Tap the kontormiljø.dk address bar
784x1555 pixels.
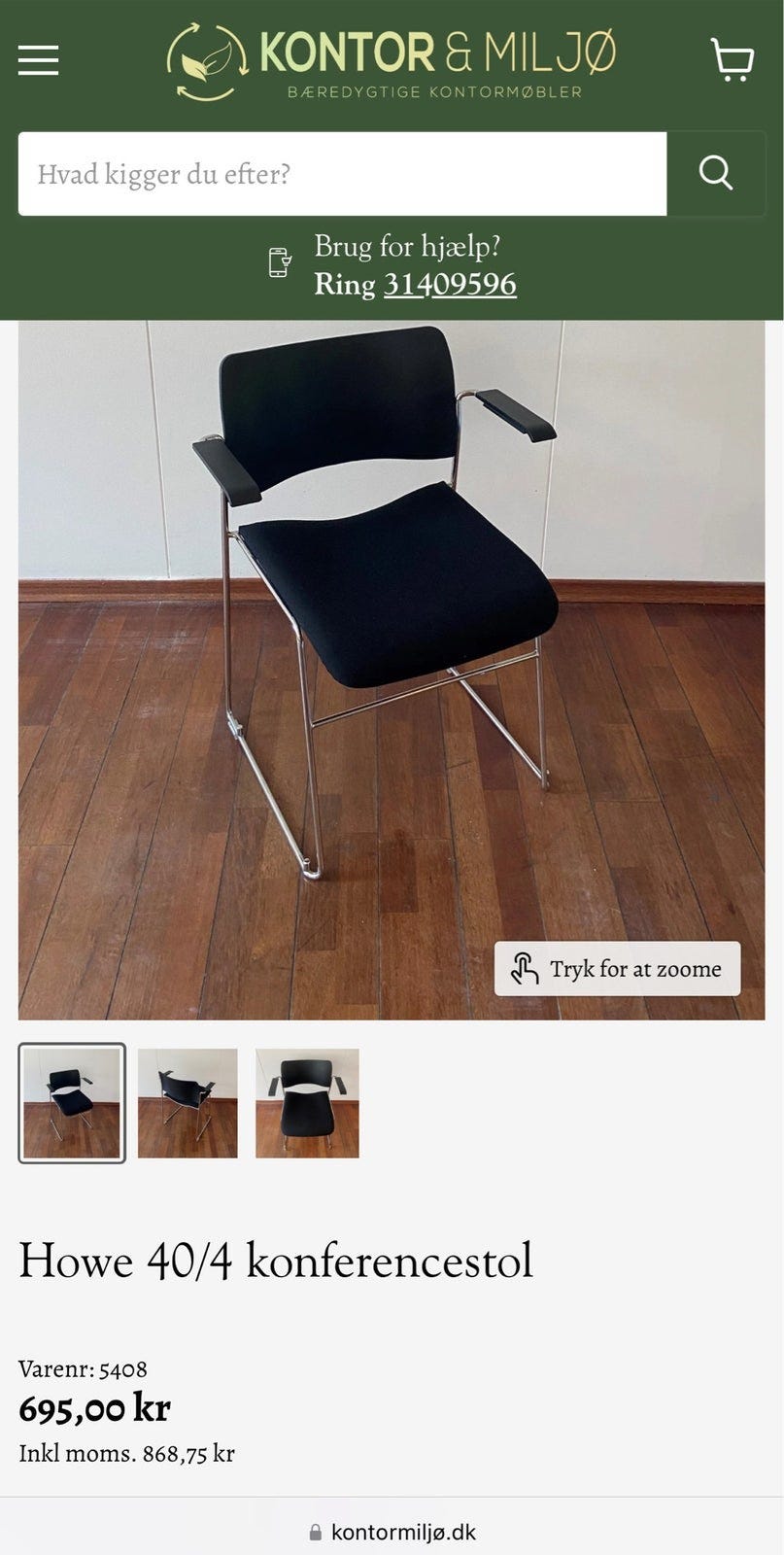point(392,1533)
